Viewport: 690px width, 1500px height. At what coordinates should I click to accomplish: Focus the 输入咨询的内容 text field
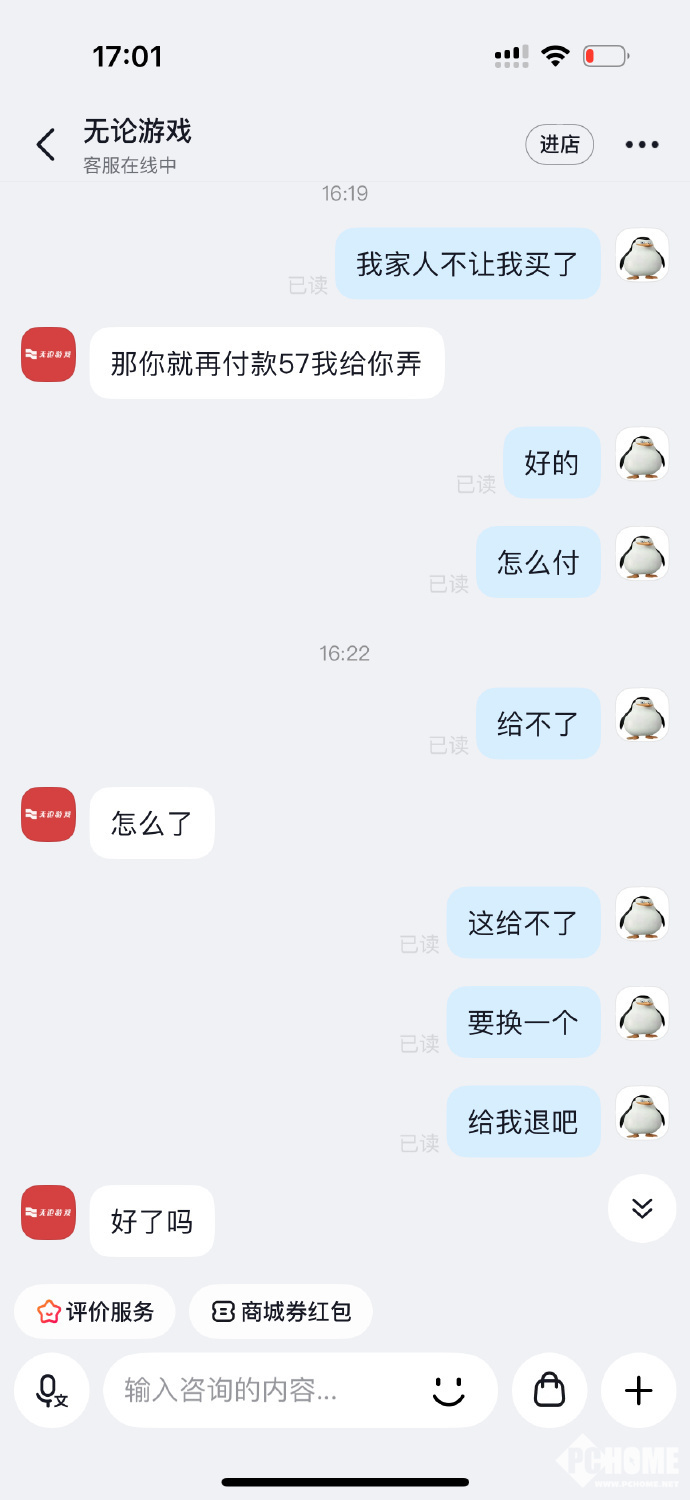[260, 1390]
